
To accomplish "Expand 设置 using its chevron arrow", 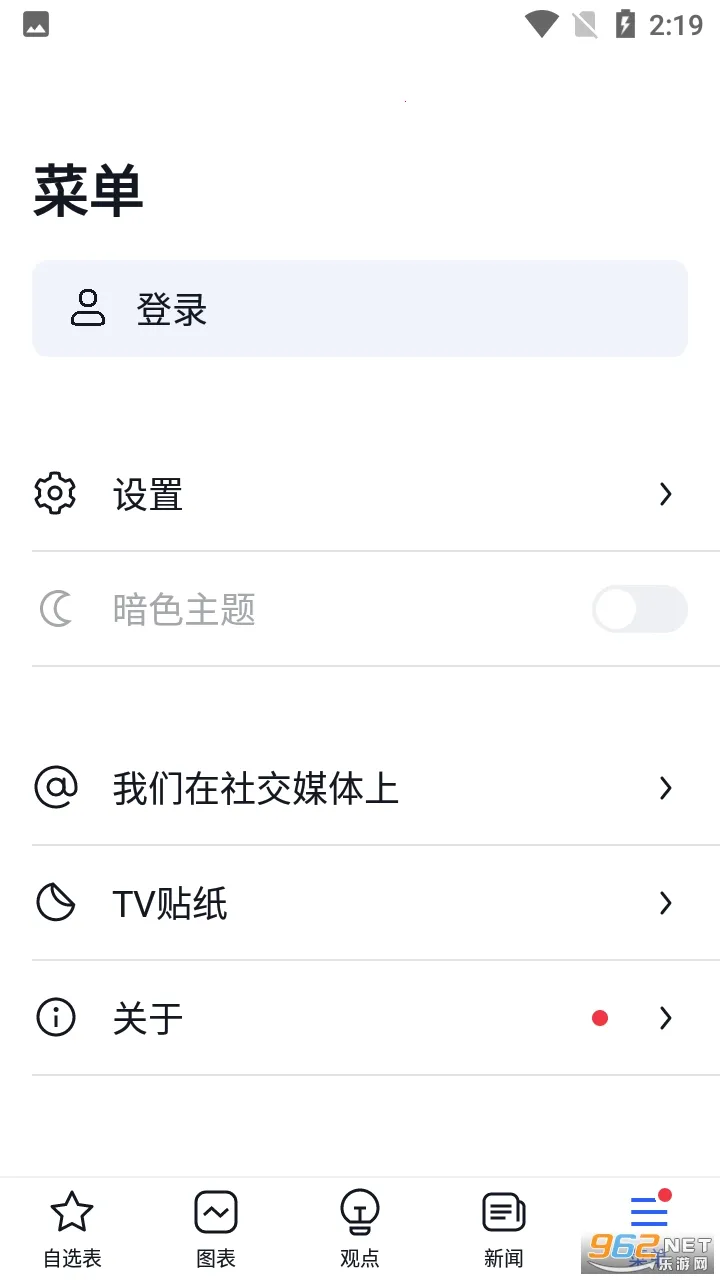I will [x=665, y=493].
